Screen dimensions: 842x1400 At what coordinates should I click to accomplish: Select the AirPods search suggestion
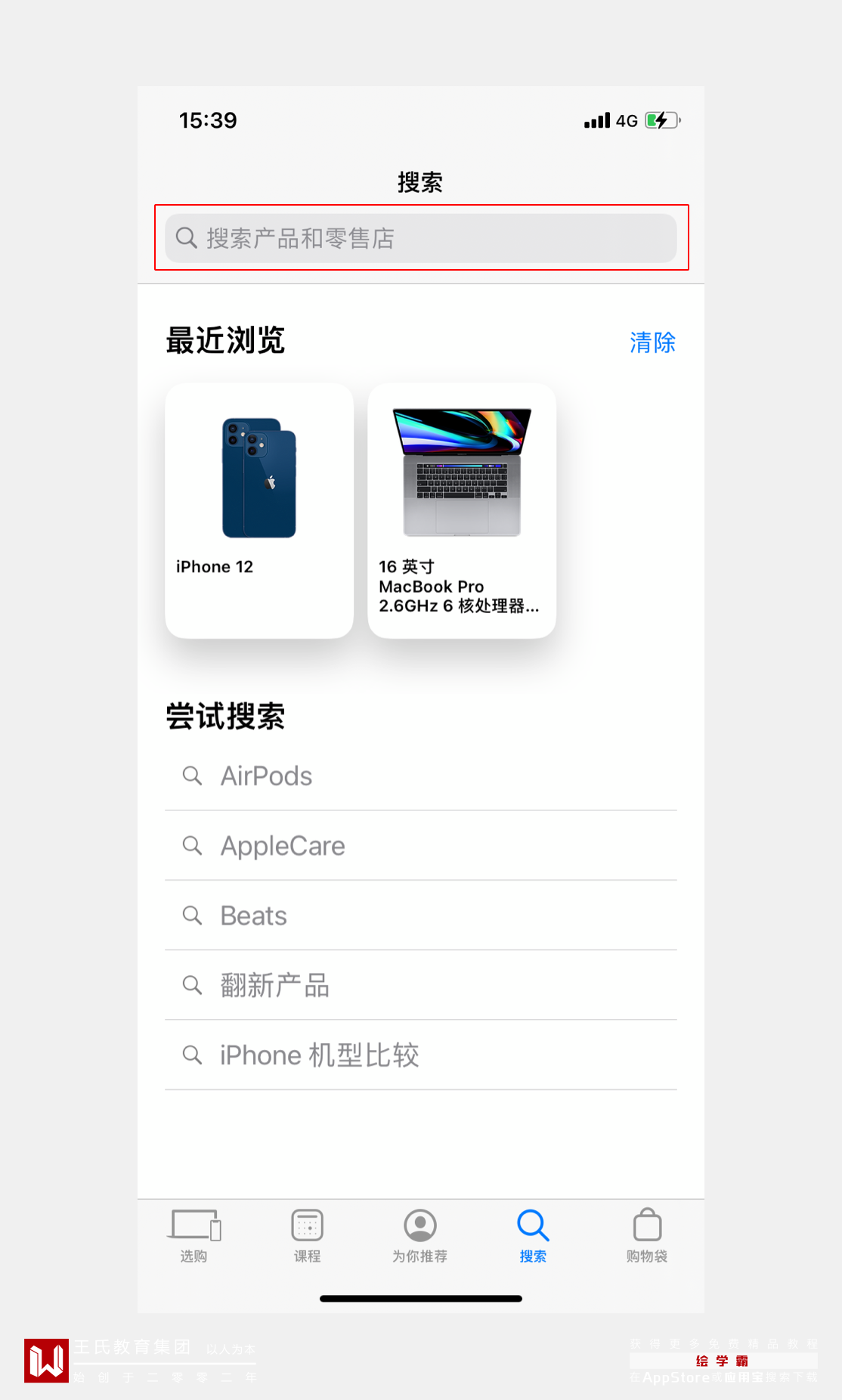point(266,776)
